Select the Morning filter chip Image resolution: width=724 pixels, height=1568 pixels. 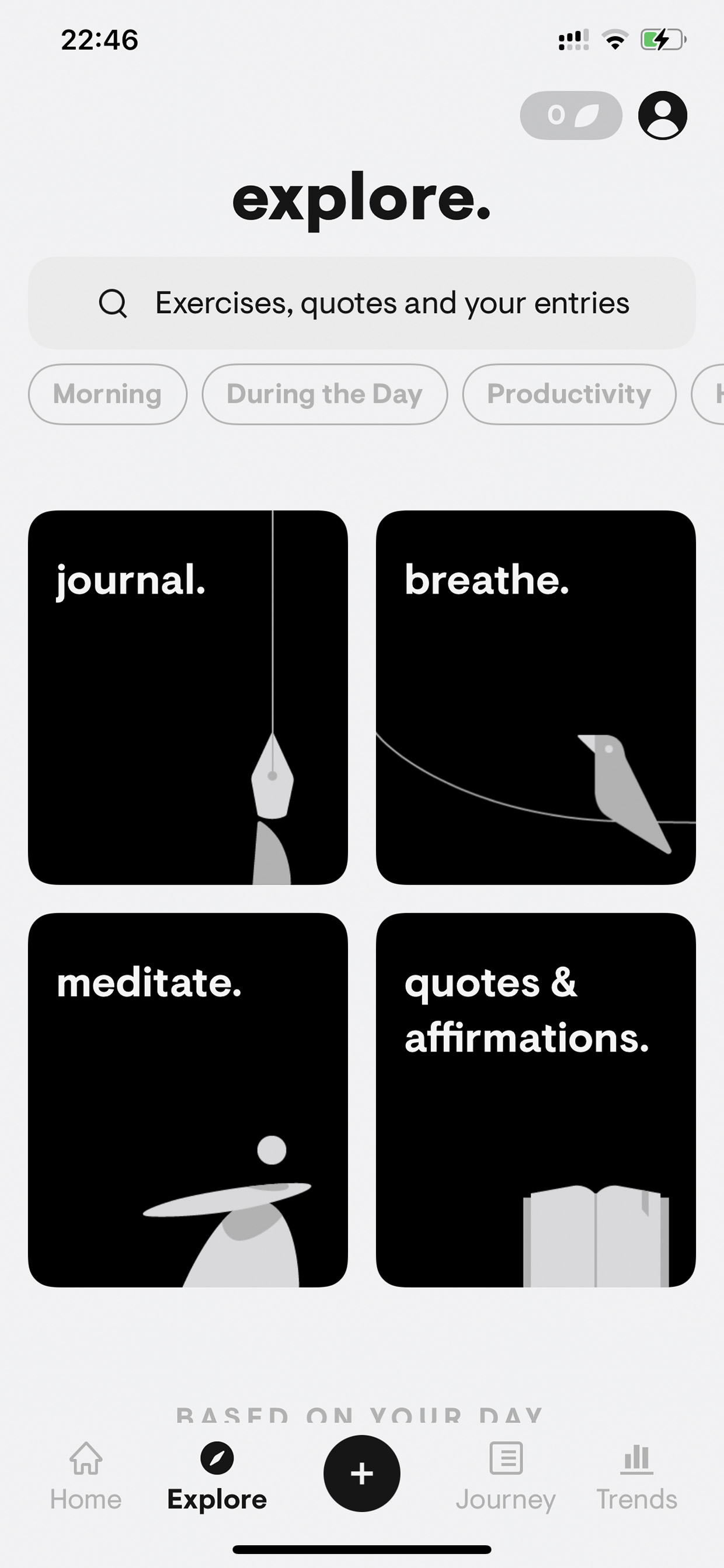(107, 394)
